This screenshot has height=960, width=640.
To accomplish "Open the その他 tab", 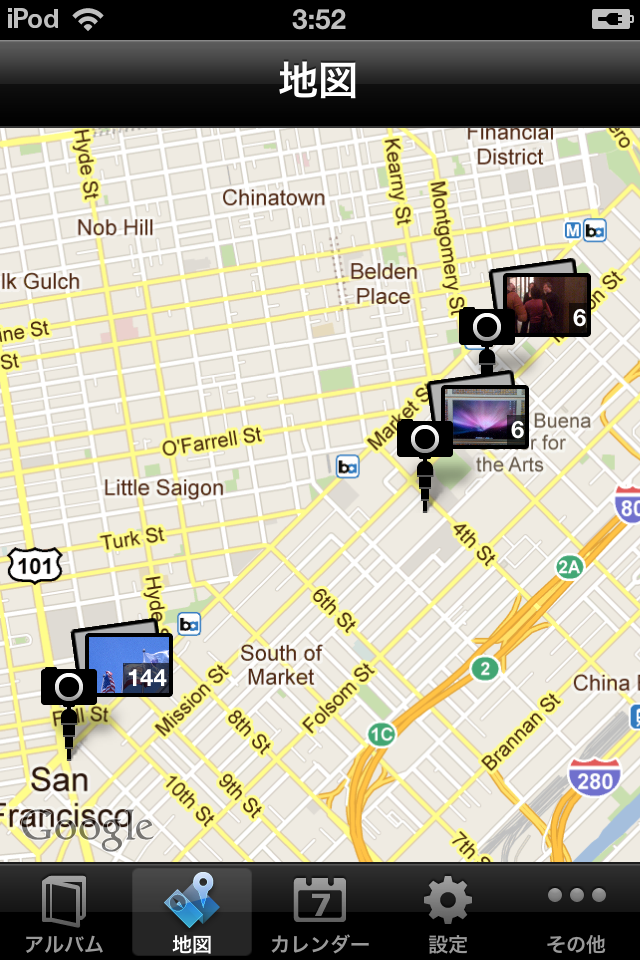I will pyautogui.click(x=576, y=912).
